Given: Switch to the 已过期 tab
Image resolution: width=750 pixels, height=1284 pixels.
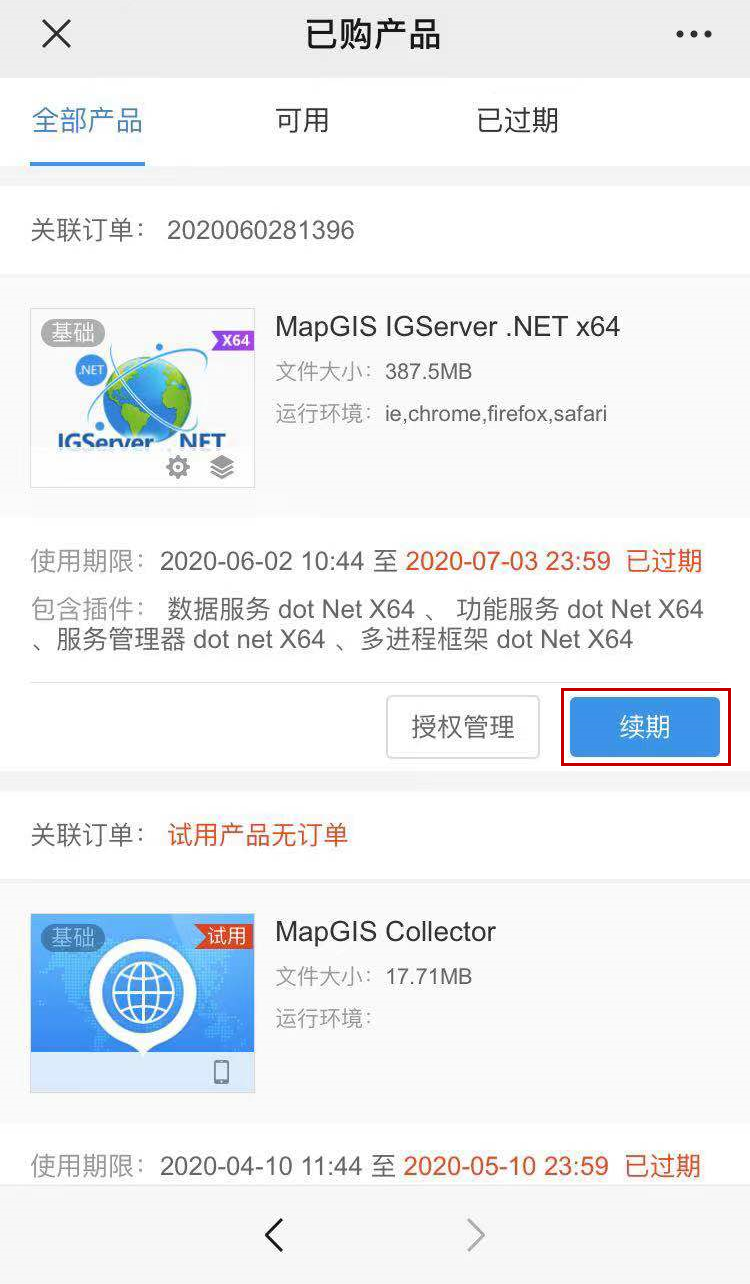Looking at the screenshot, I should click(517, 121).
